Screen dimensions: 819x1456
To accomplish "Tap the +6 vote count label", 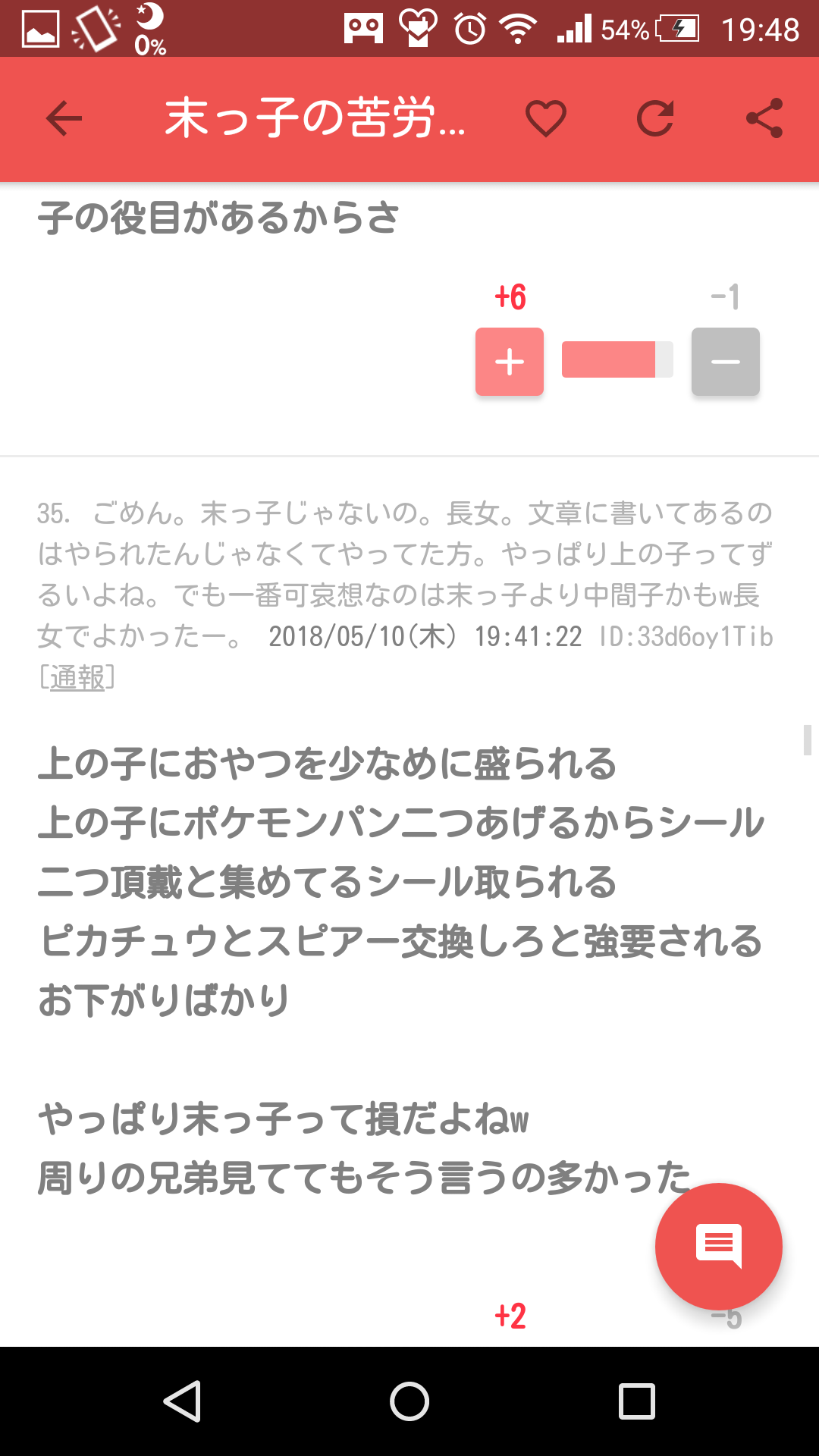I will 510,297.
